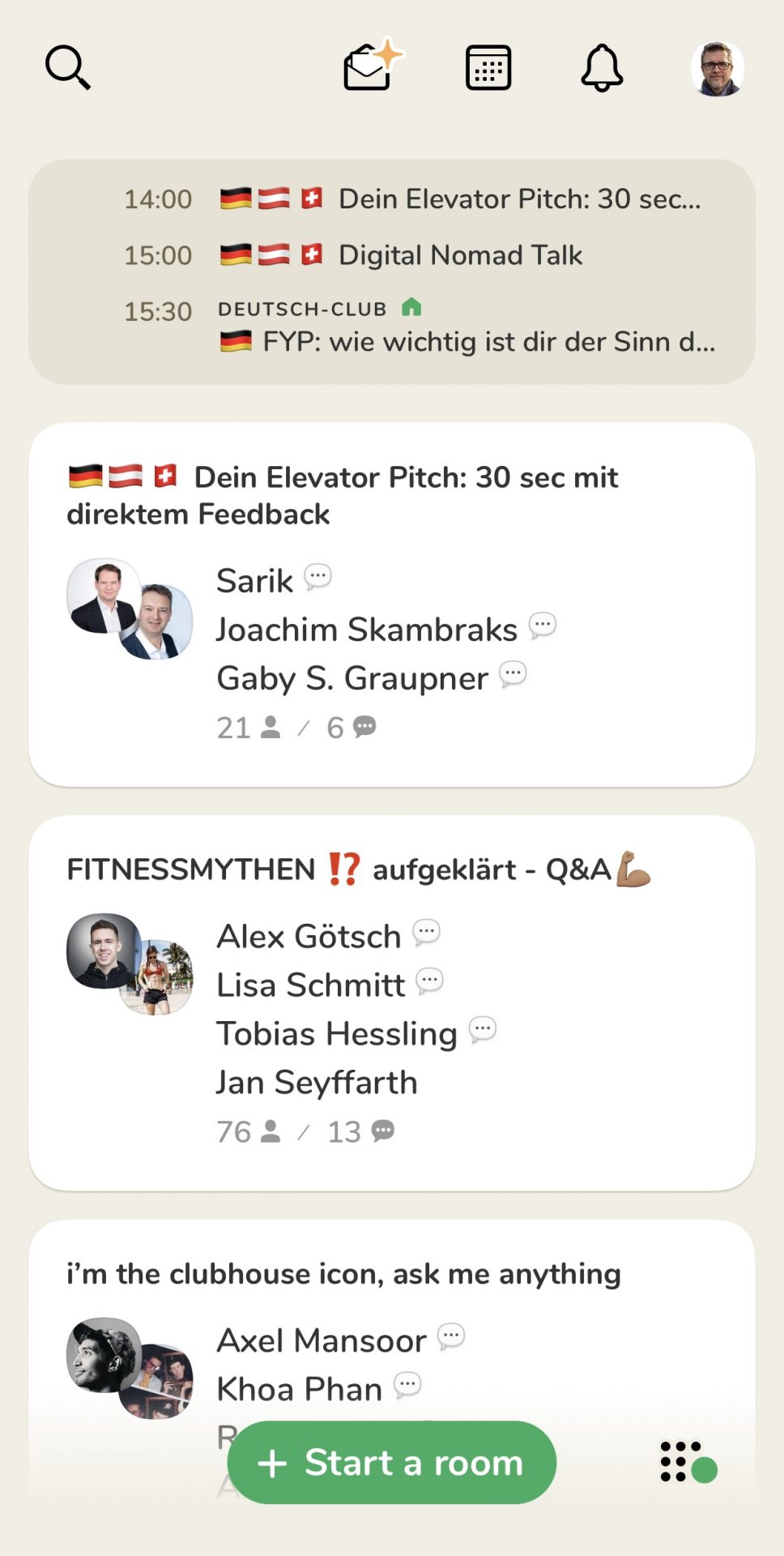Join the Dein Elevator Pitch room

coord(392,604)
